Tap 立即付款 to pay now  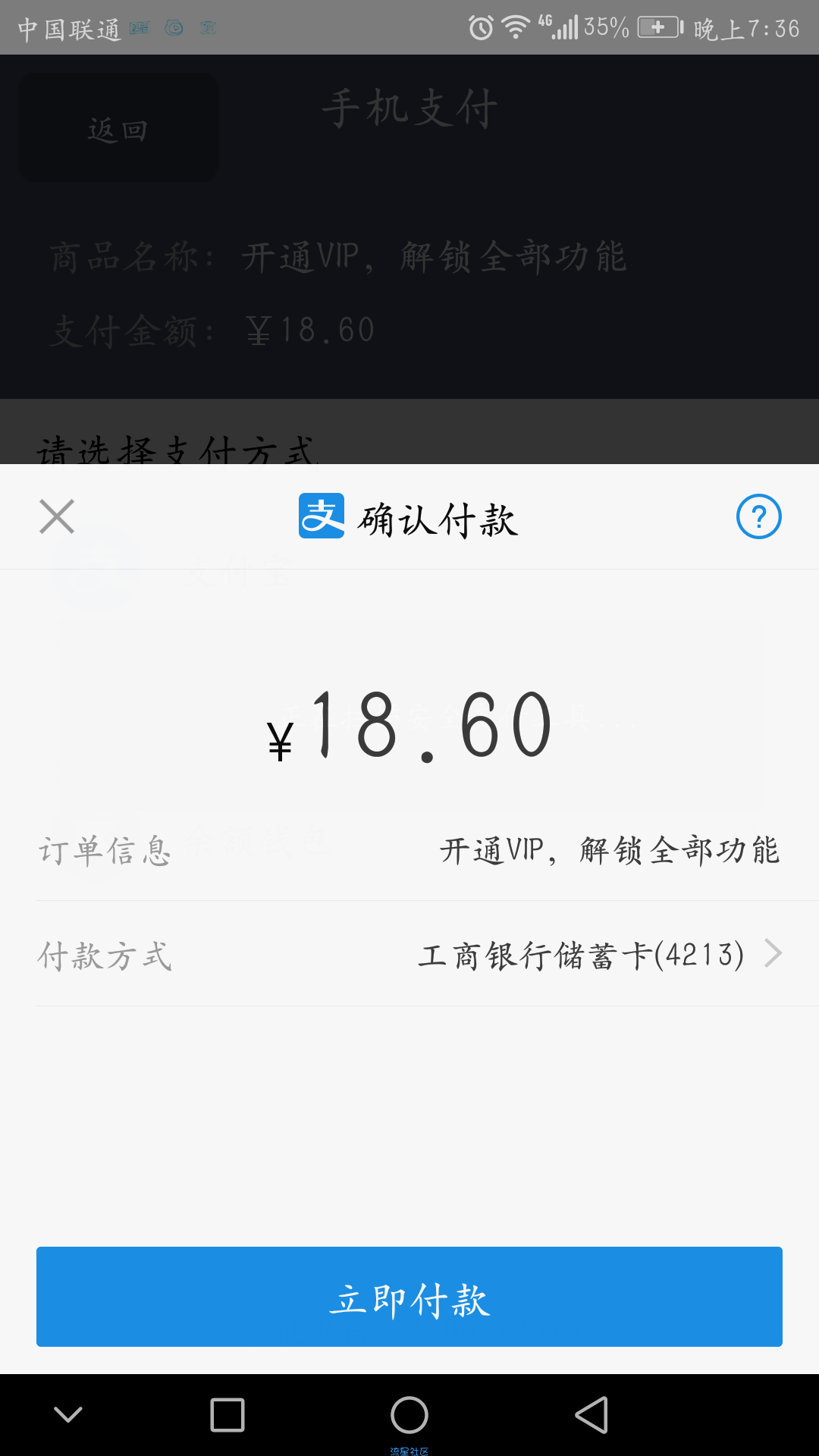[409, 1297]
